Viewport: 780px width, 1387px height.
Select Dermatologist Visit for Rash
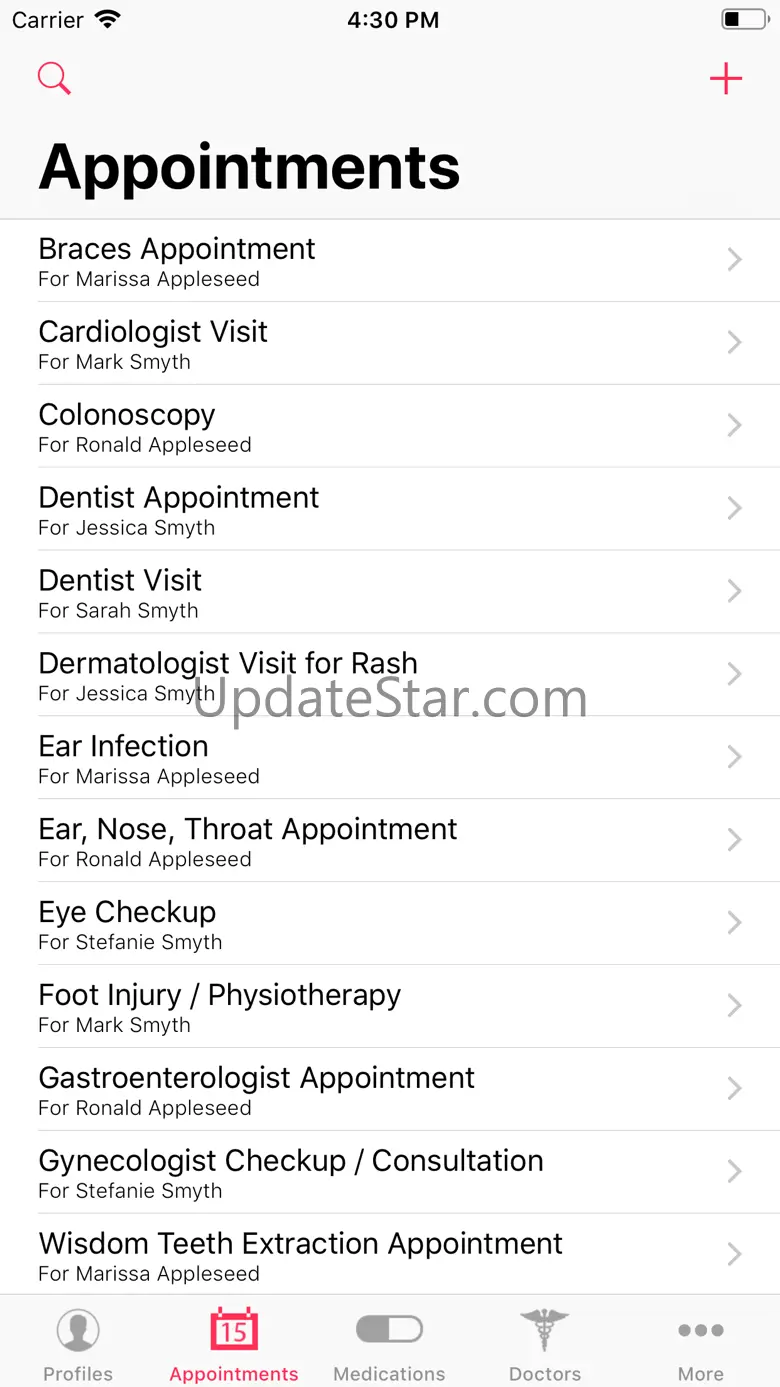coord(389,676)
